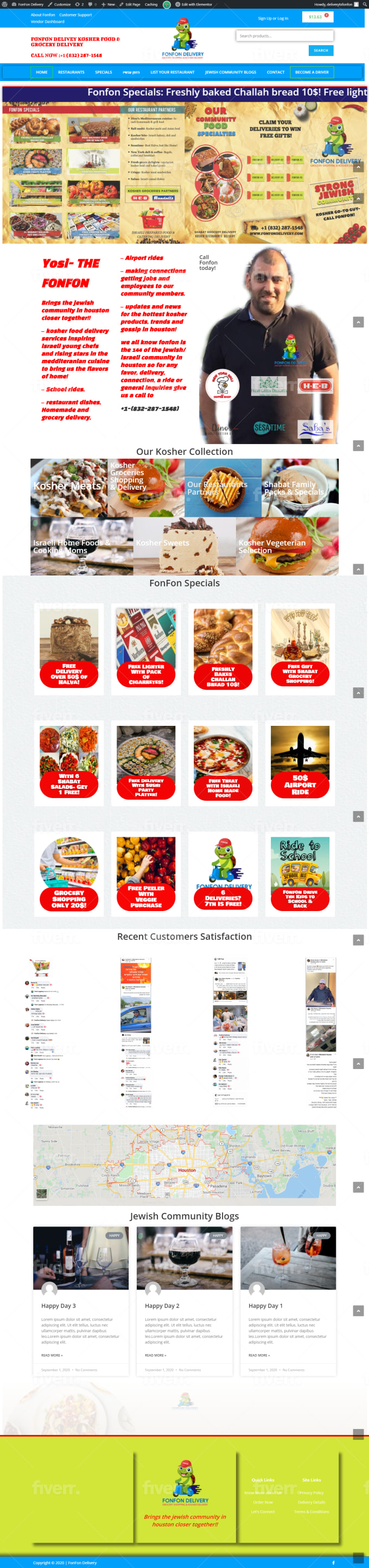
Task: Go to the Contact page
Action: (x=275, y=72)
